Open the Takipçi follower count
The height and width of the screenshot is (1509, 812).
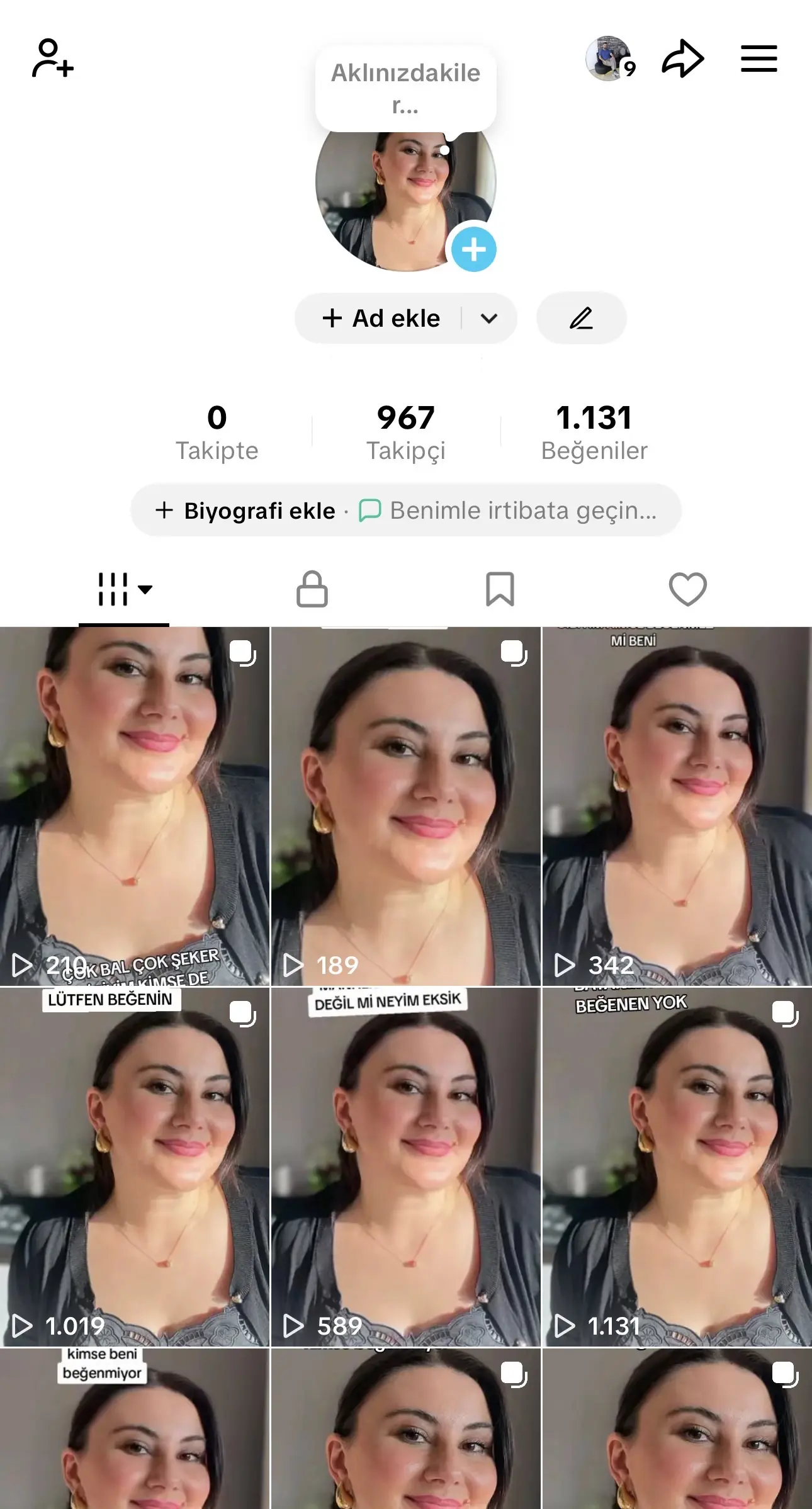406,431
